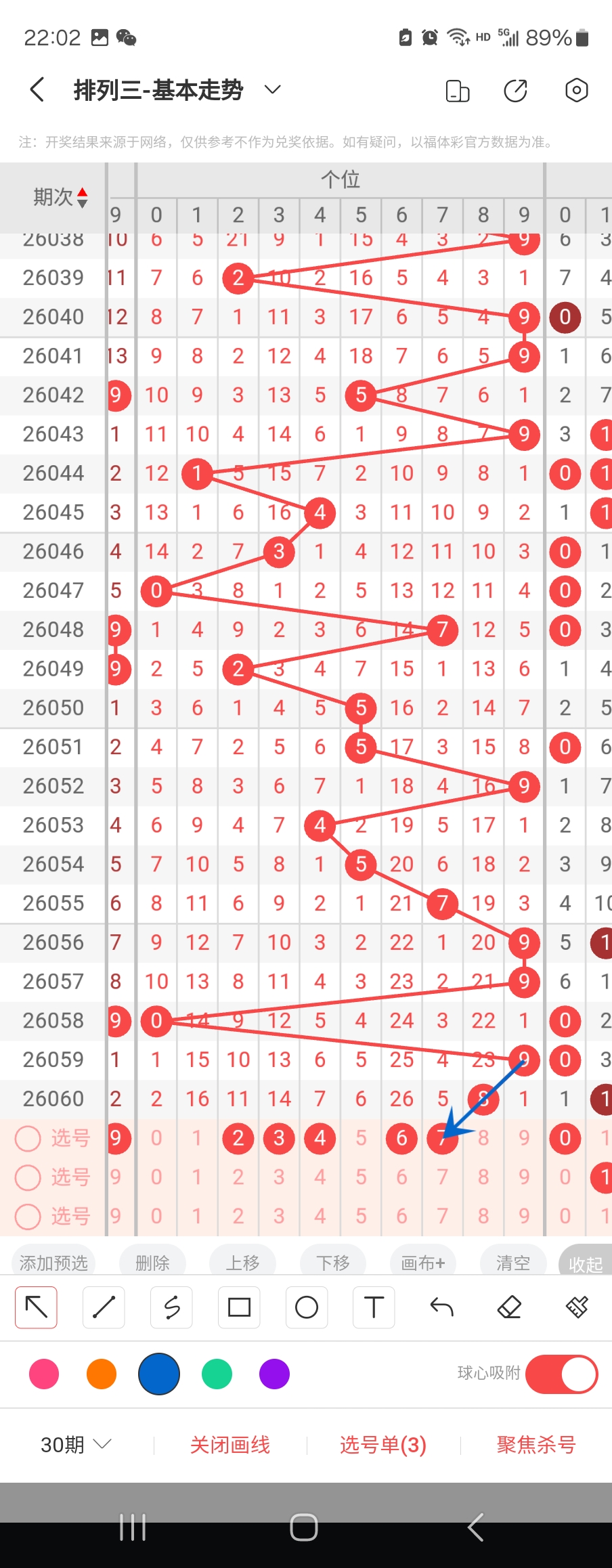Screen dimensions: 612x1568
Task: Choose the purple color swatch
Action: pos(274,1374)
